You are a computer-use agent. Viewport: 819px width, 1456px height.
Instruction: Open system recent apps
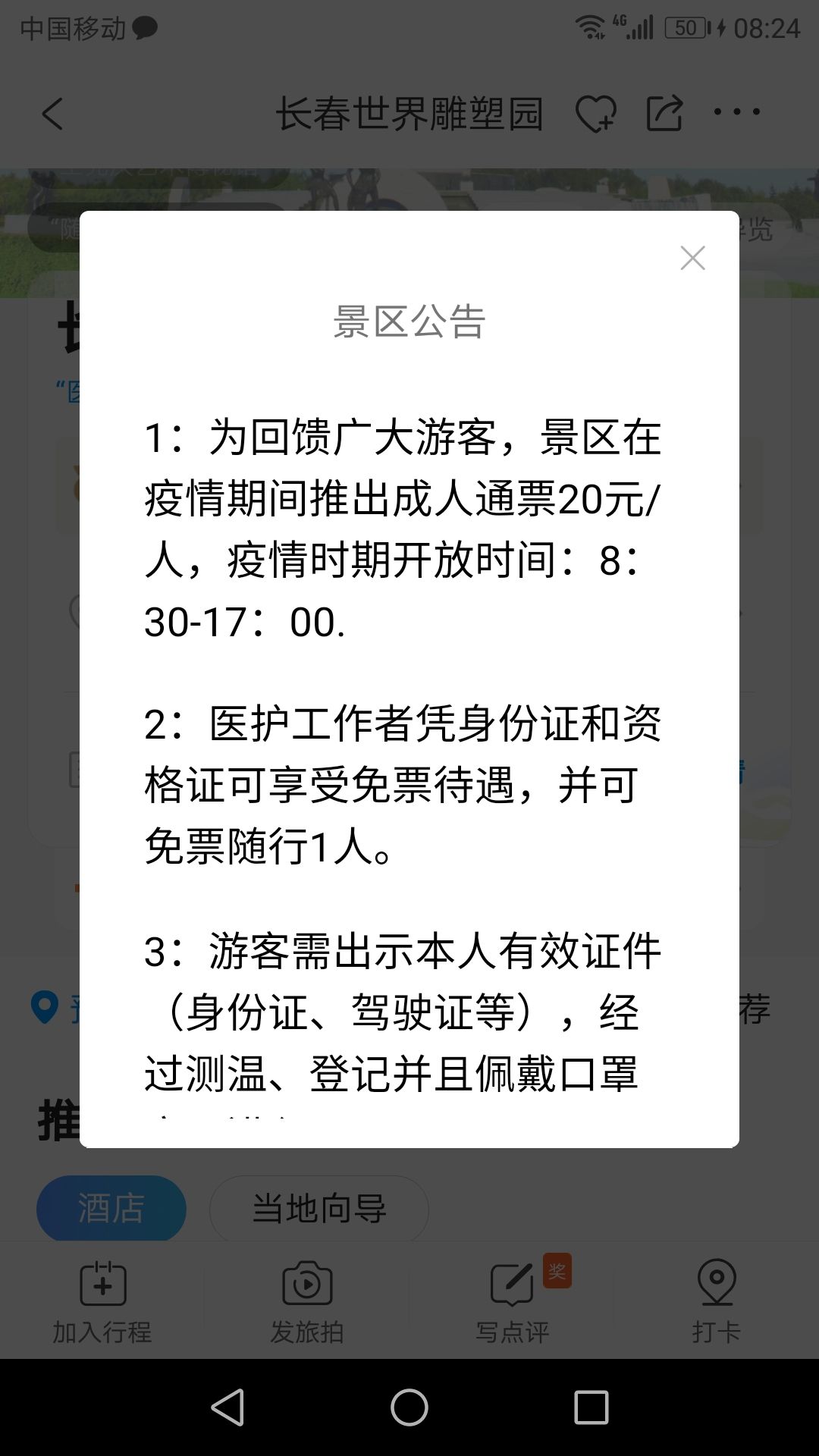tap(591, 1407)
